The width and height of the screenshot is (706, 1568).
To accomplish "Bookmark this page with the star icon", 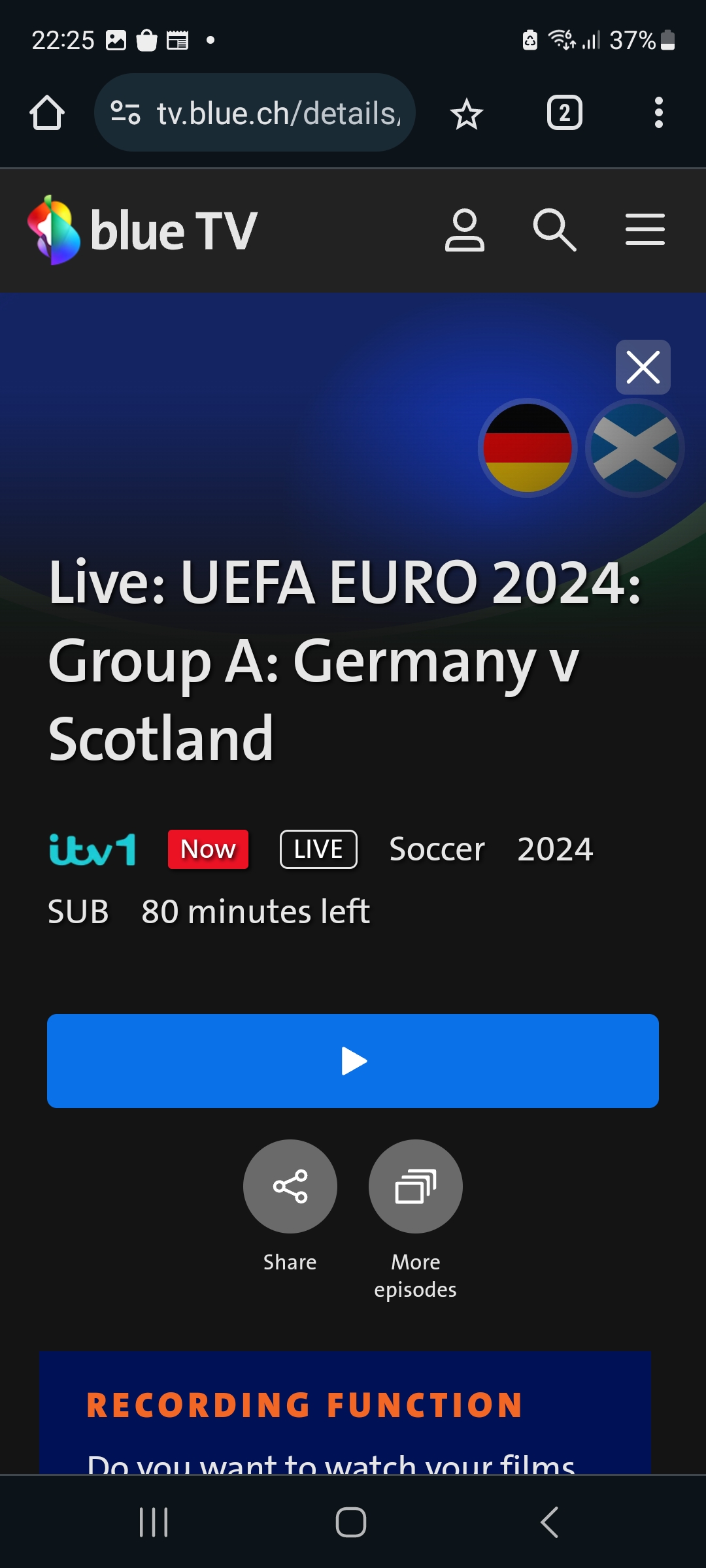I will pos(467,114).
